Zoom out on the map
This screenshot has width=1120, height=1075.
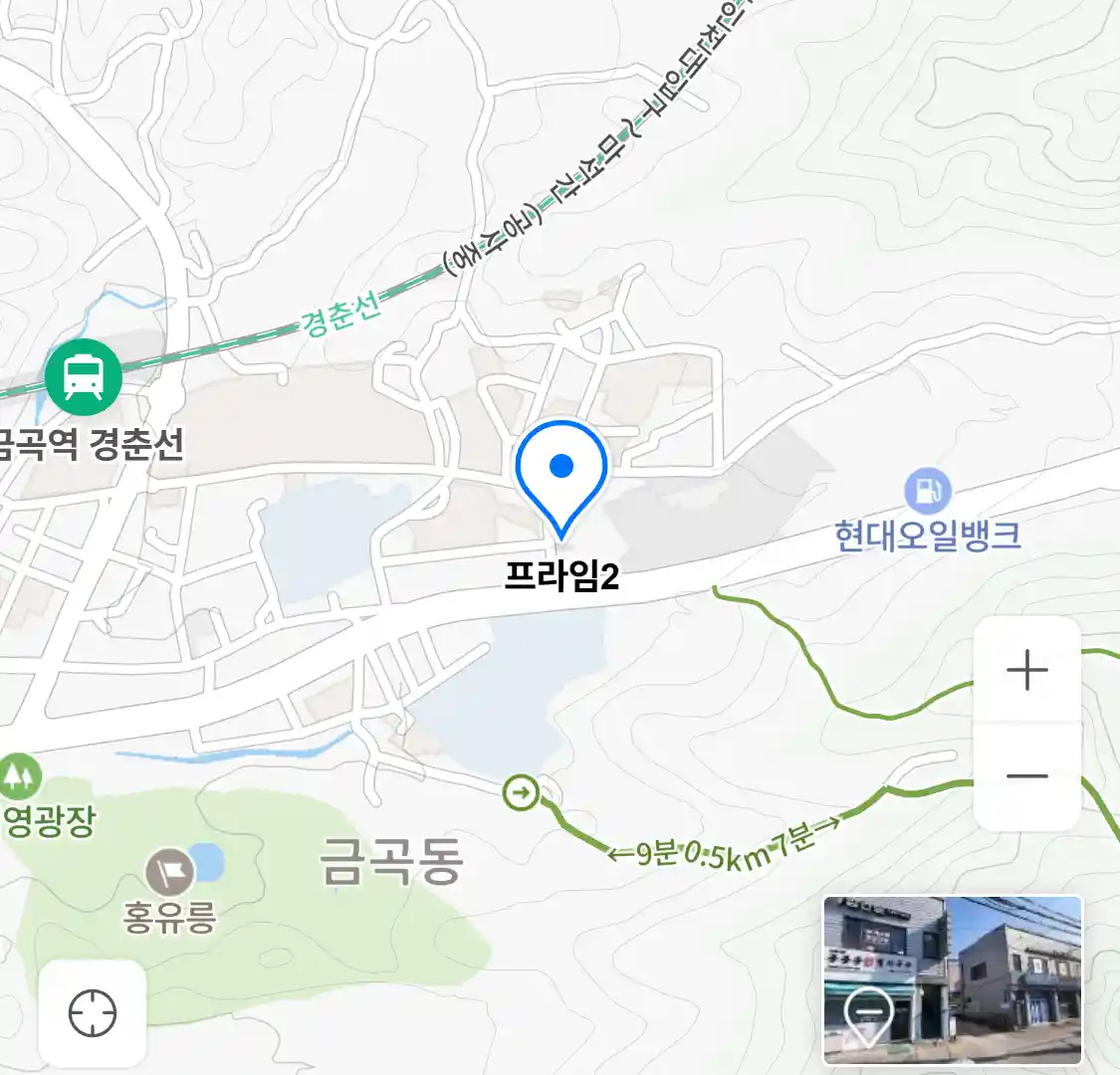(1026, 776)
